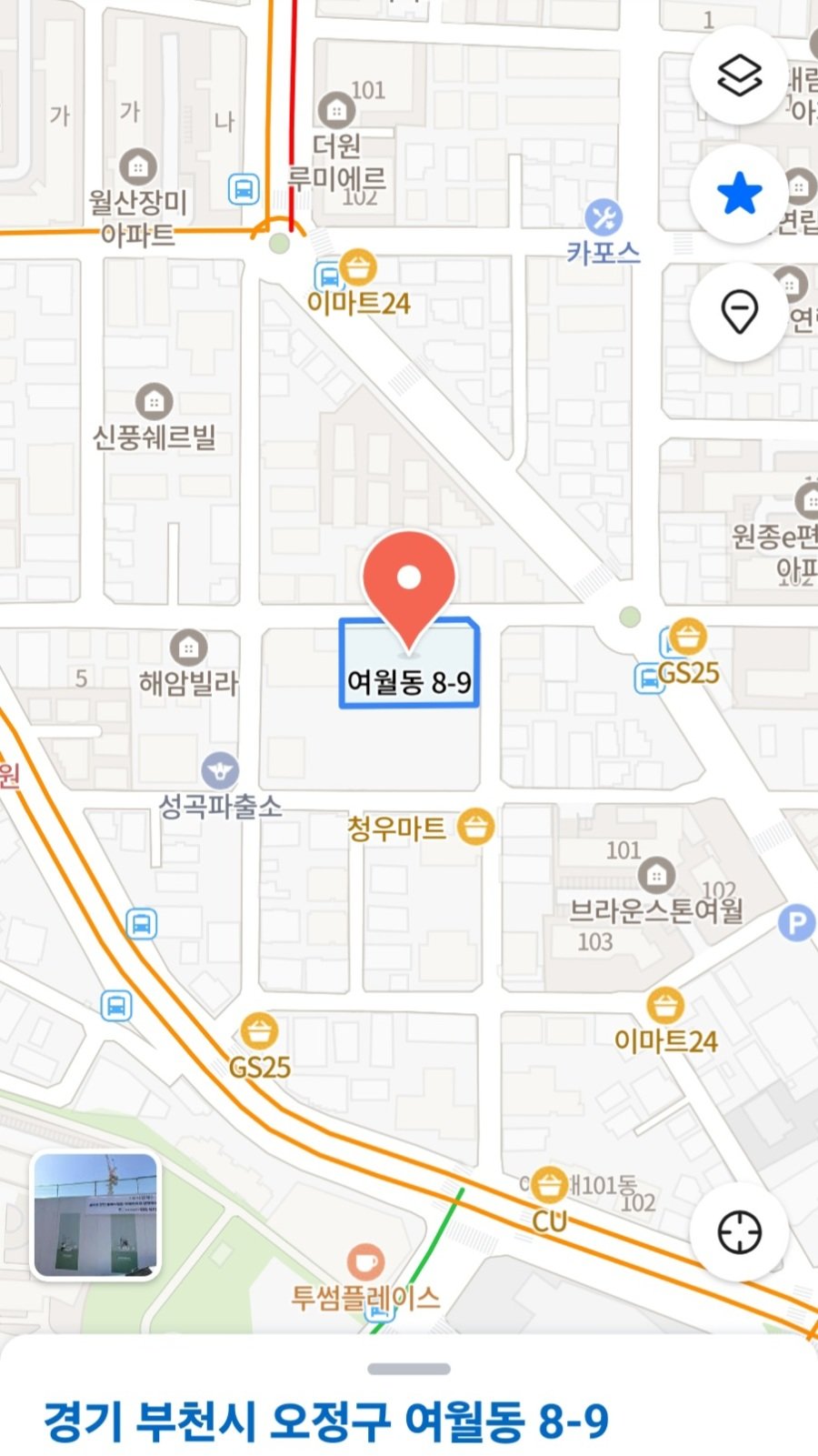Tap the 월산장미아파트 marker

tap(138, 167)
